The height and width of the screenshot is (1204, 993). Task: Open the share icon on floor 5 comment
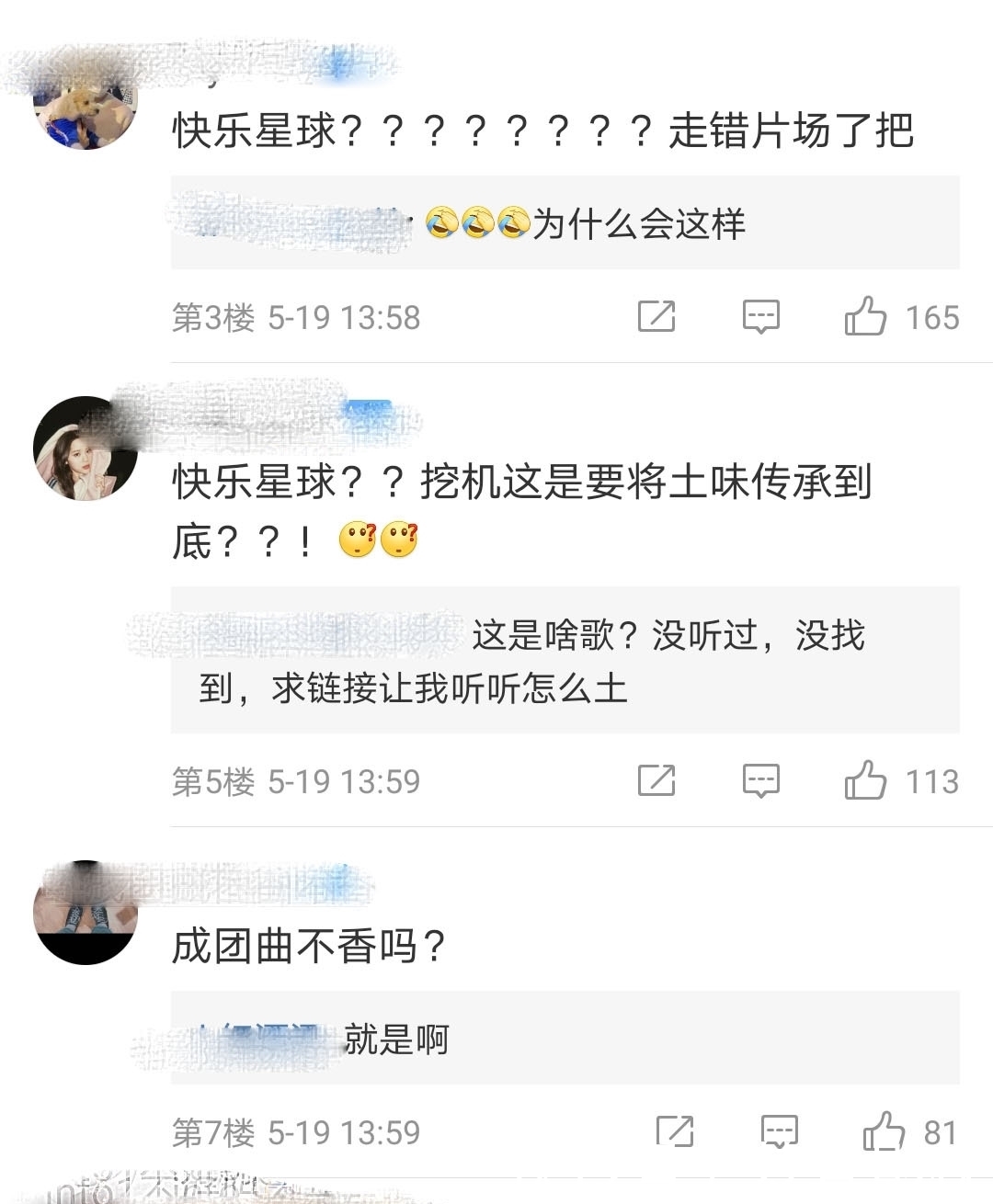point(656,780)
